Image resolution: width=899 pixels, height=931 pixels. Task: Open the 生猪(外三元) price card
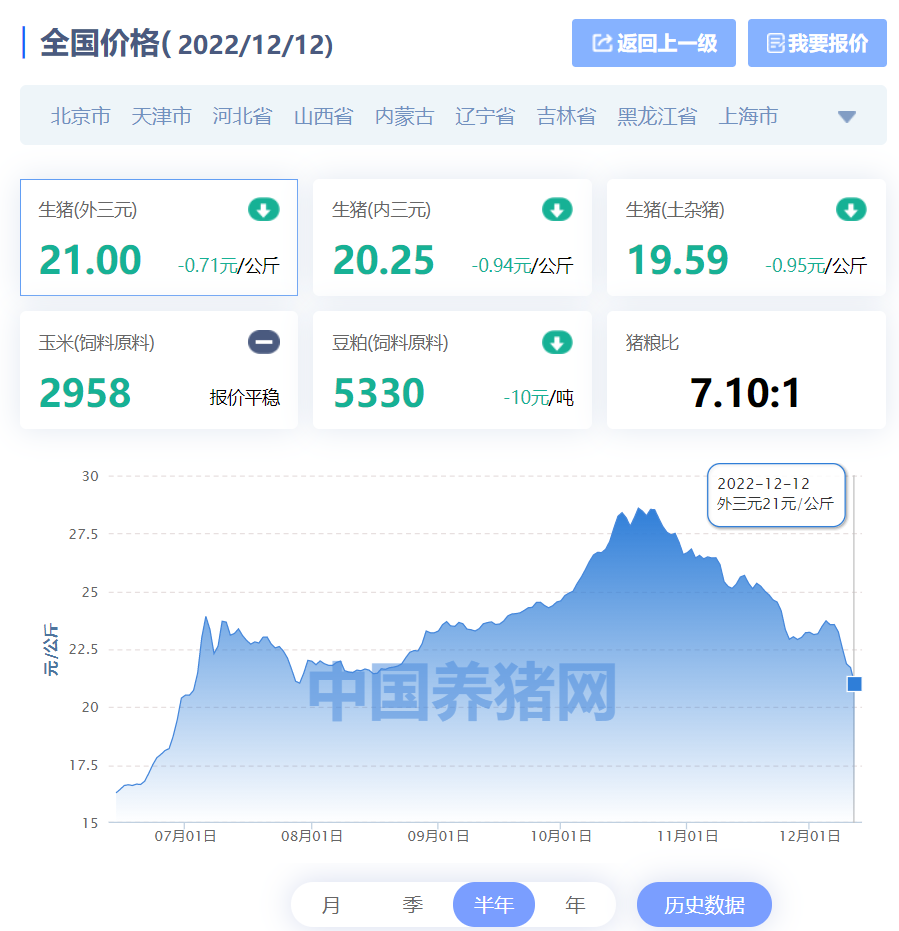159,238
